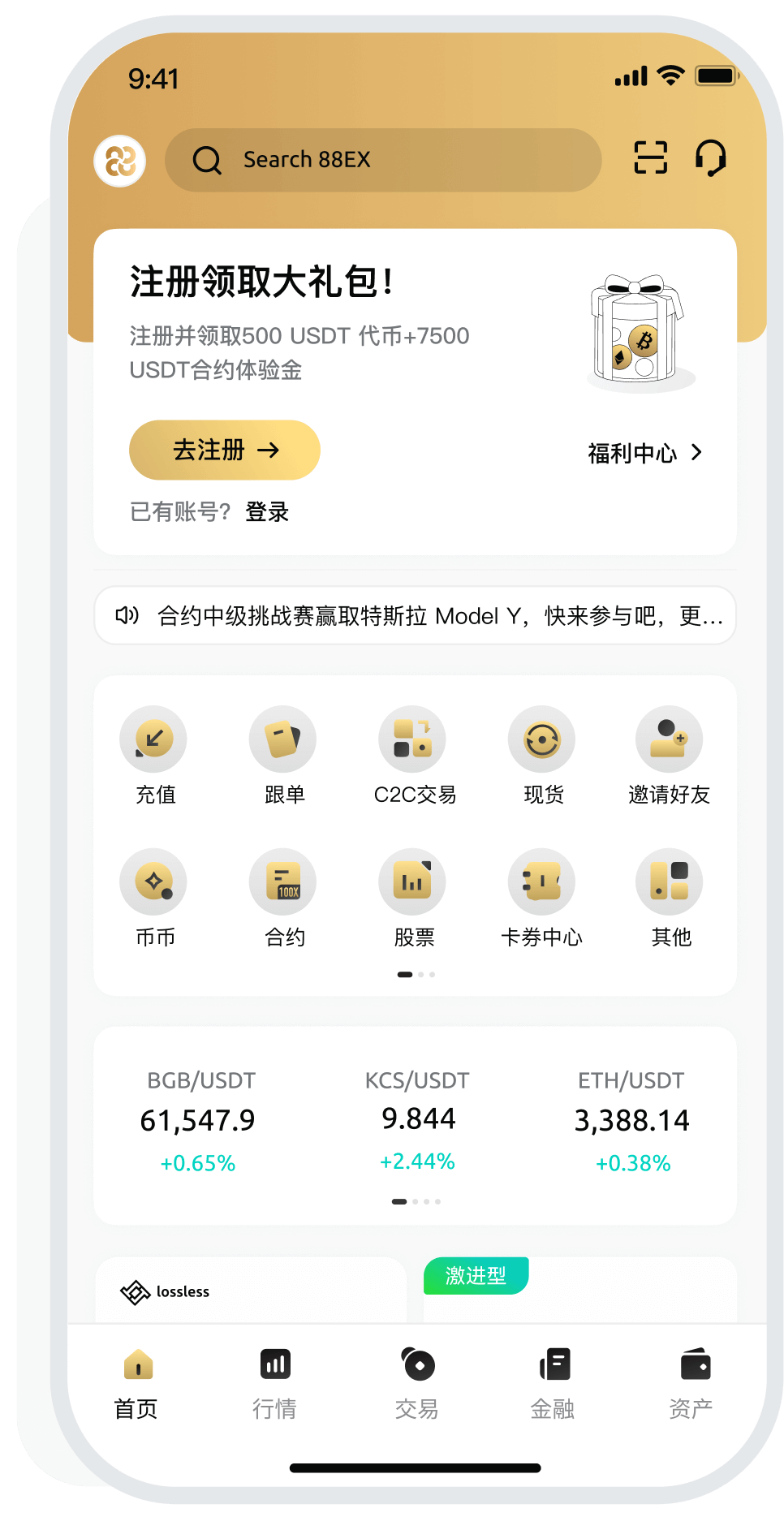Tap the 现货 spot trading icon

[541, 739]
